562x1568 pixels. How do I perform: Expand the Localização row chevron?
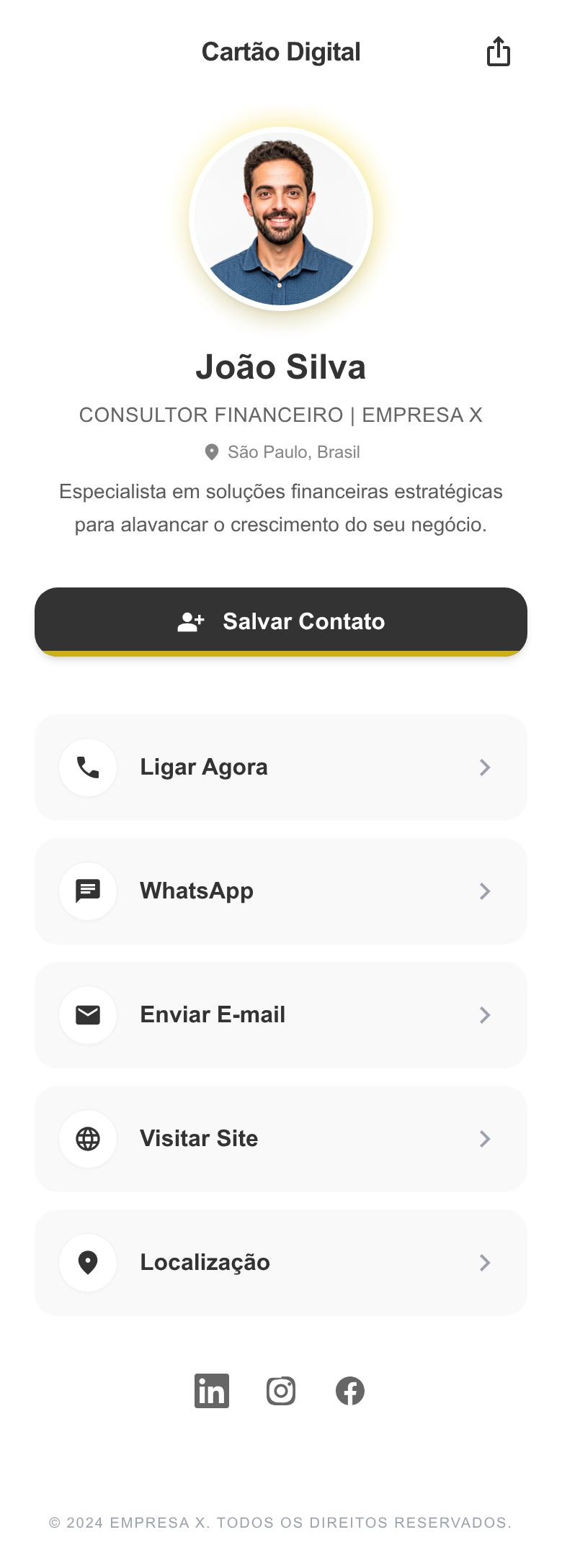point(485,1262)
